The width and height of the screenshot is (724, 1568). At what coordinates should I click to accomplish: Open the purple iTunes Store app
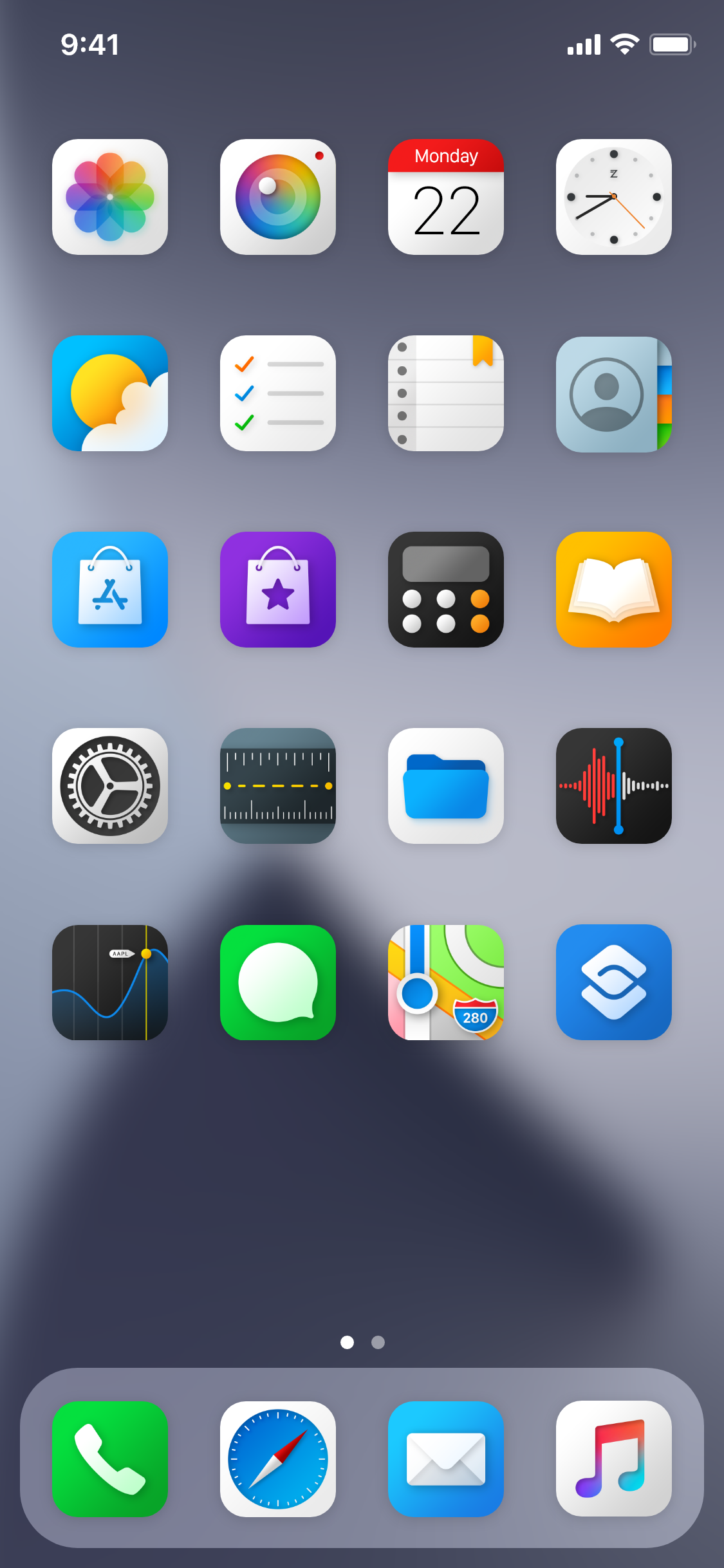pyautogui.click(x=278, y=590)
